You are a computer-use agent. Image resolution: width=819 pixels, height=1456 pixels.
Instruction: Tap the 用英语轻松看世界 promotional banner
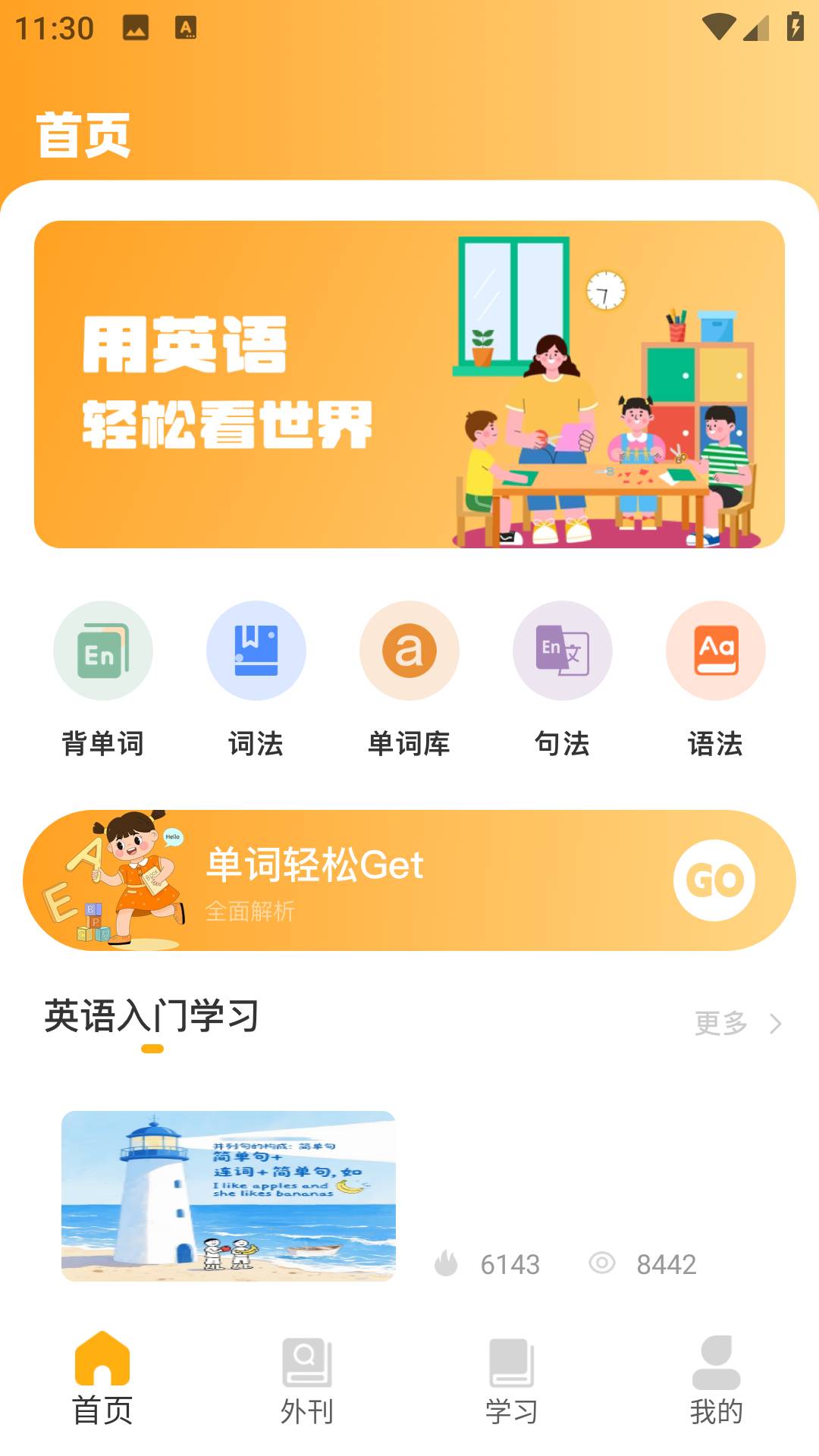point(409,381)
